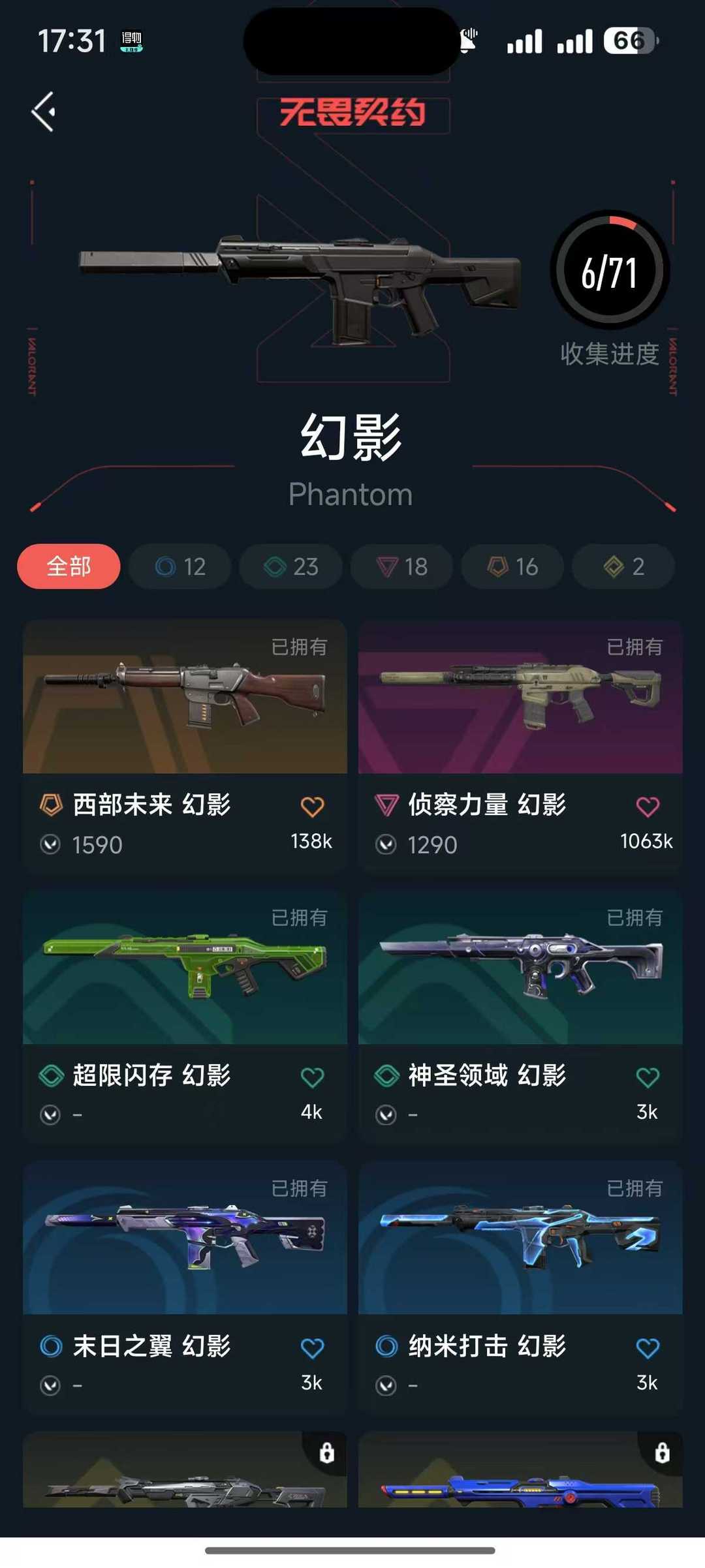Viewport: 705px width, 1568px height.
Task: Go back using the arrow at top left
Action: [x=44, y=112]
